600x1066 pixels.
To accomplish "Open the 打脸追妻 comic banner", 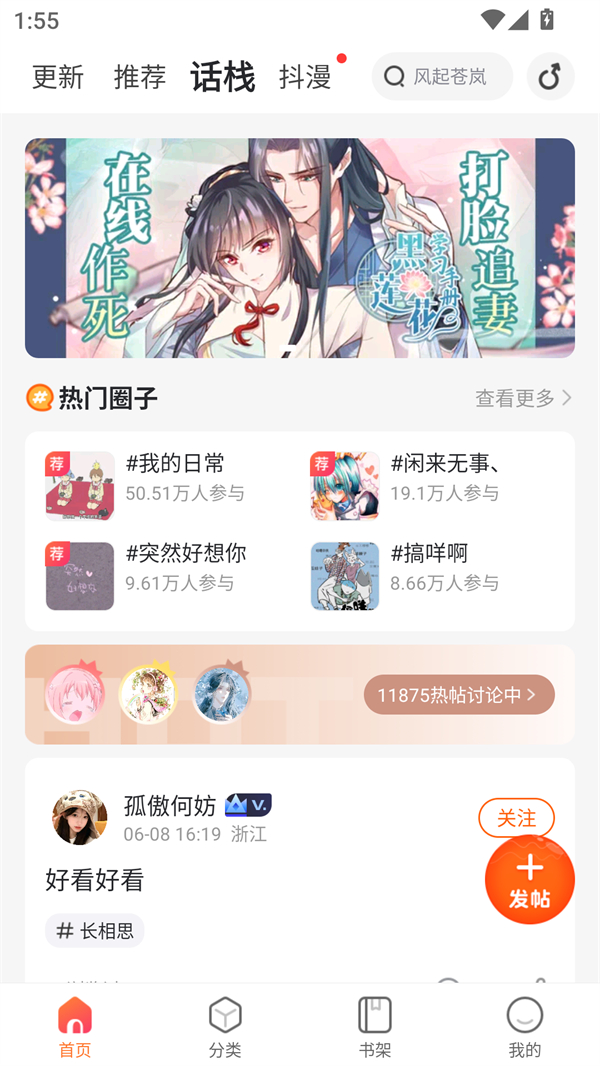I will pos(300,248).
